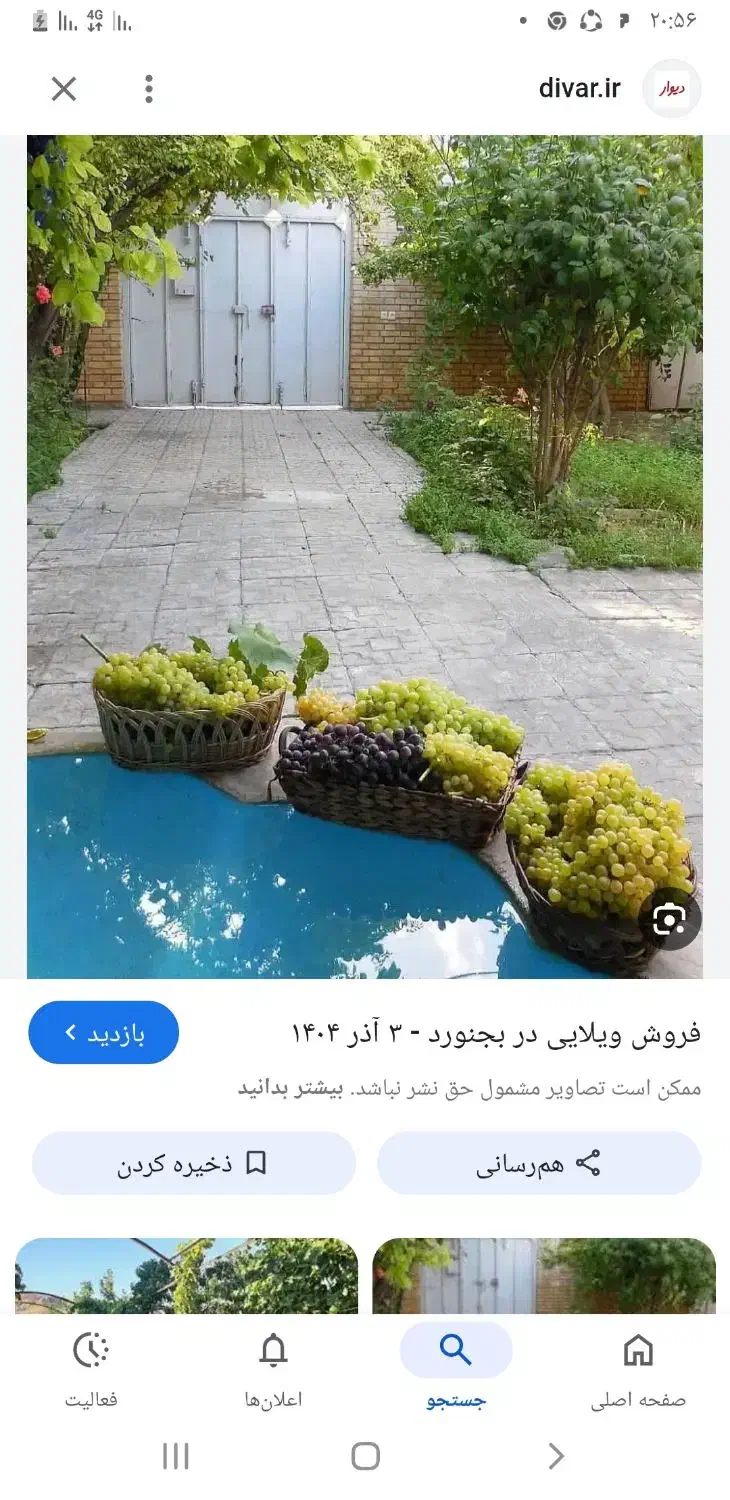The height and width of the screenshot is (1500, 730).
Task: Select the جستجو magnifier icon
Action: tap(456, 1348)
